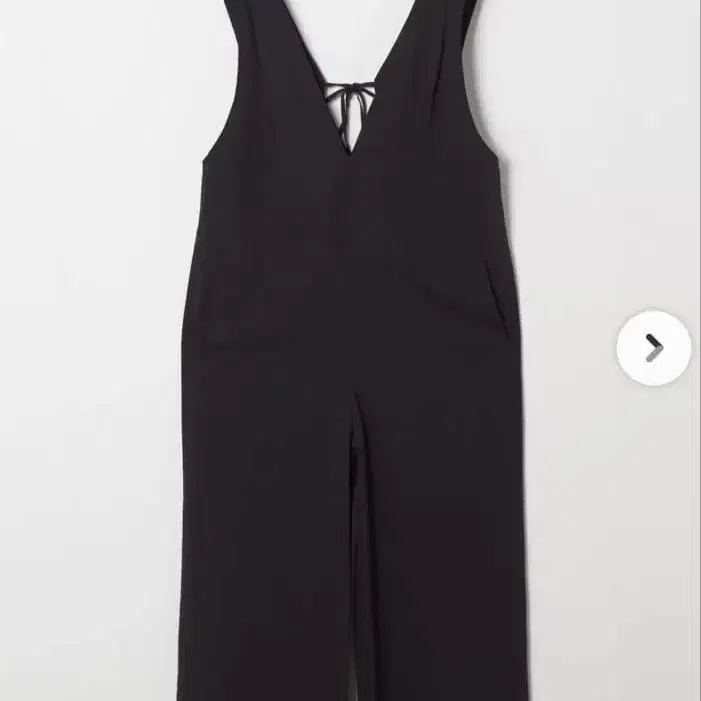Show the next product image
Screen dimensions: 701x701
[653, 348]
